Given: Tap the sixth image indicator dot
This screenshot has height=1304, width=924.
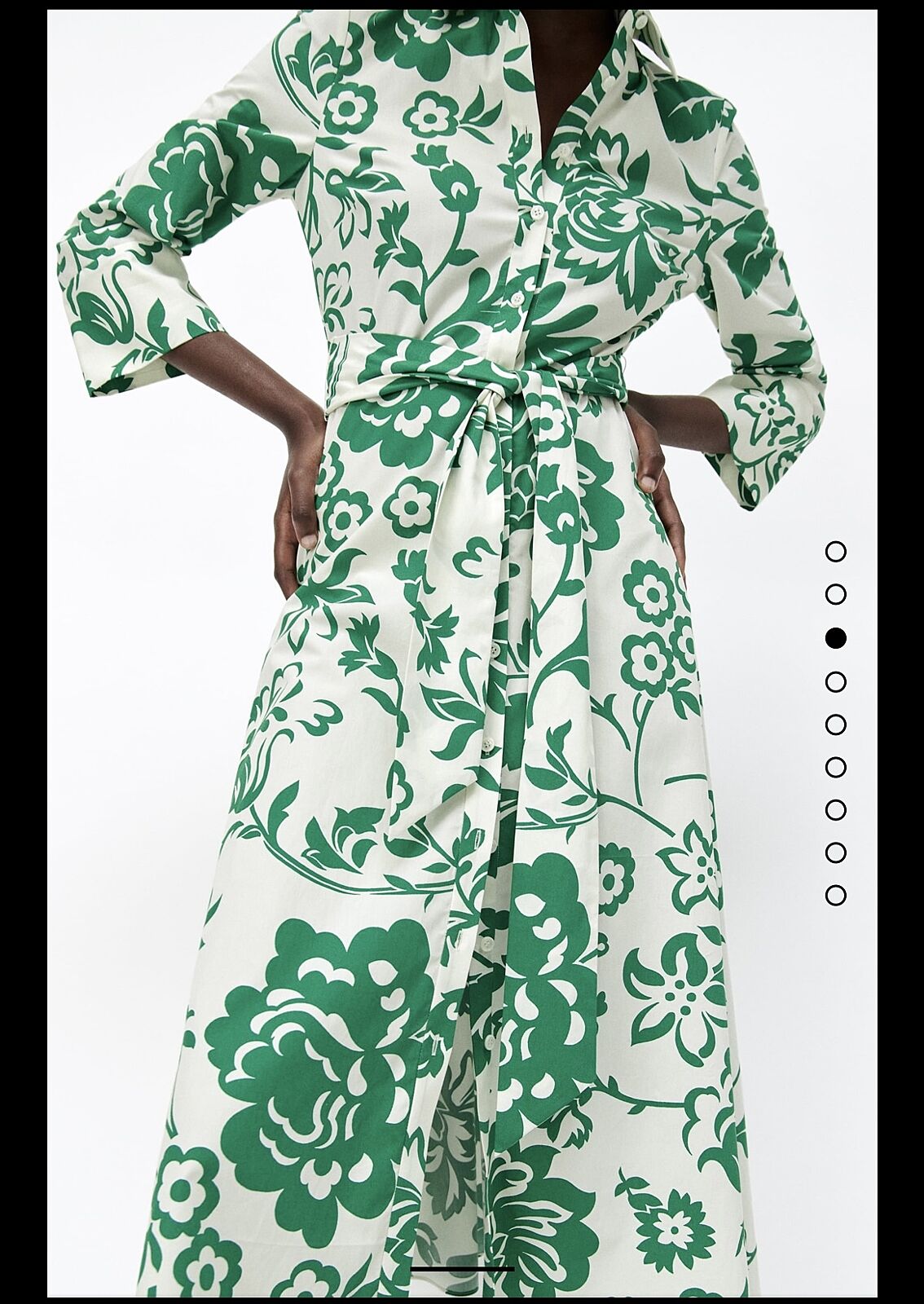Looking at the screenshot, I should 835,767.
